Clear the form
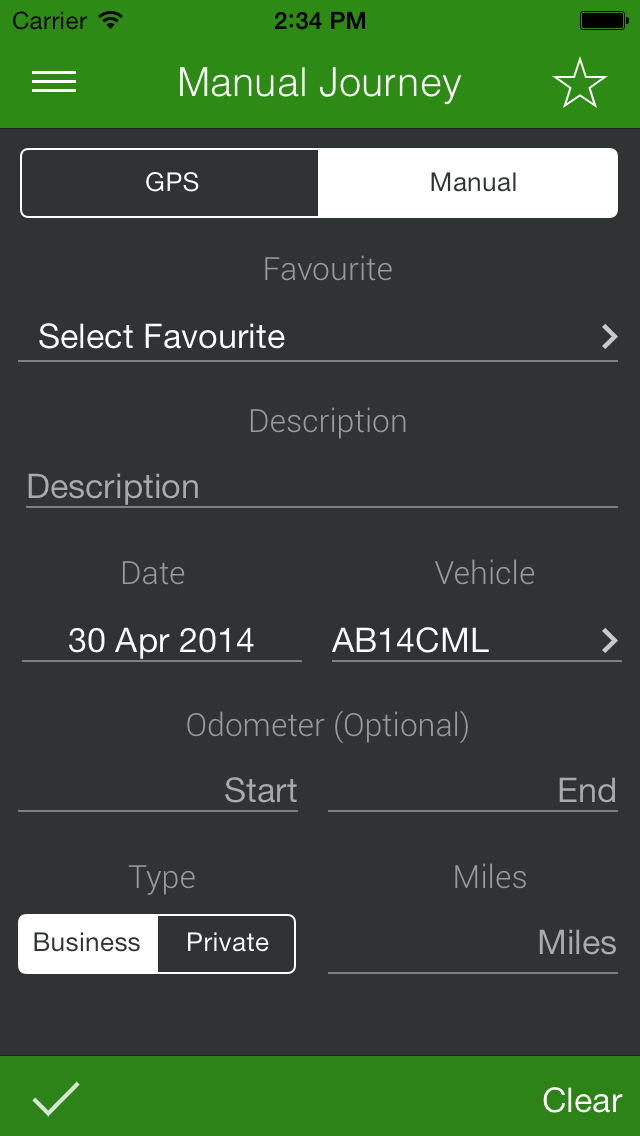The height and width of the screenshot is (1136, 640). pyautogui.click(x=582, y=1100)
